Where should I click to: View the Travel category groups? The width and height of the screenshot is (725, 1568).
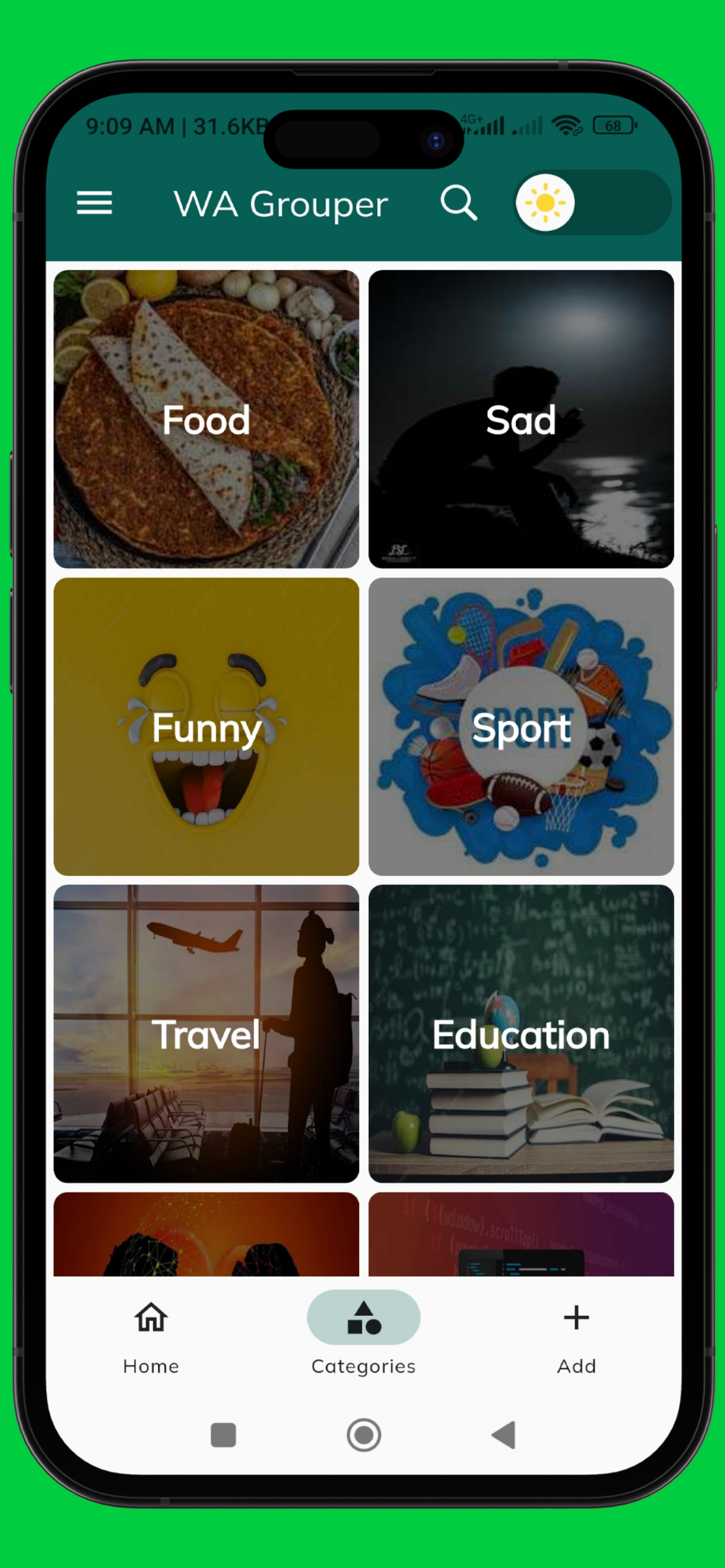tap(206, 1033)
